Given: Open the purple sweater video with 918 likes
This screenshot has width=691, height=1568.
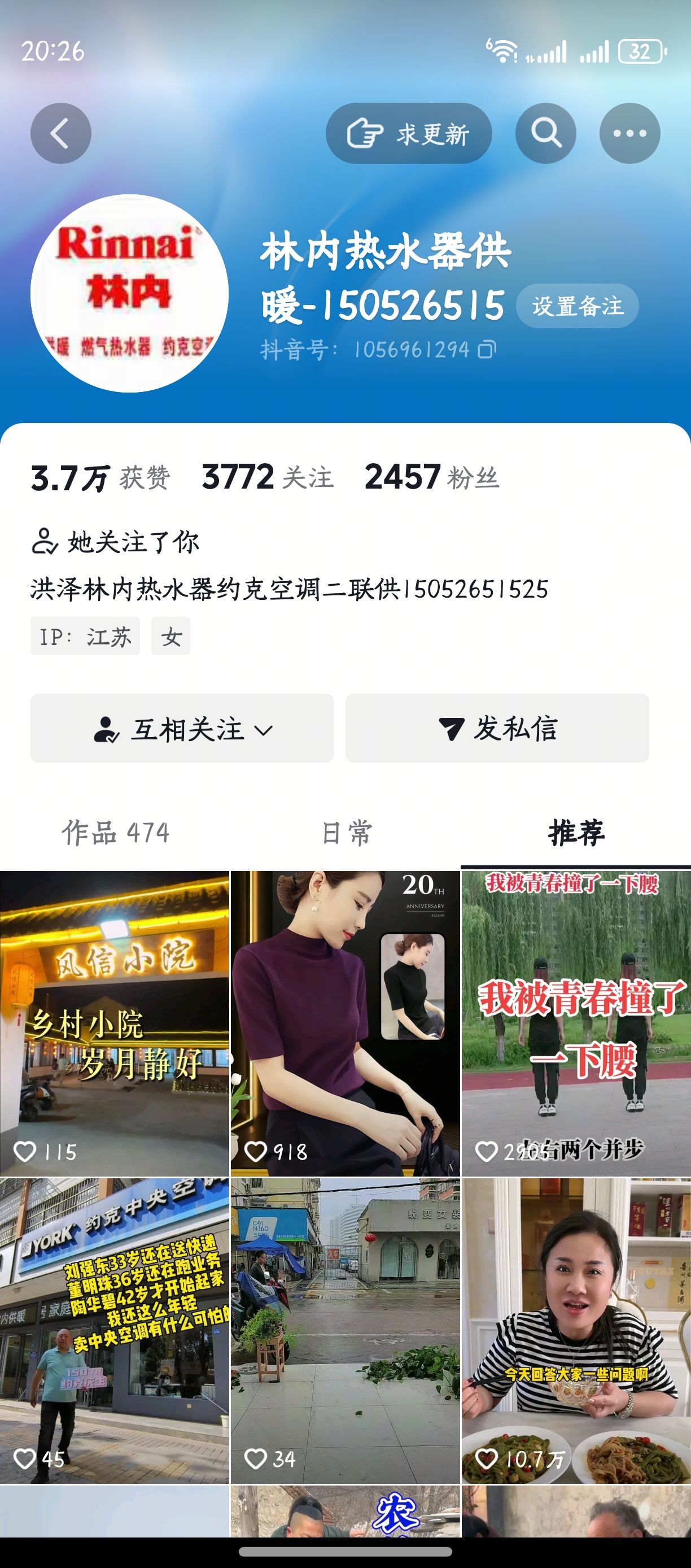Looking at the screenshot, I should tap(345, 1022).
